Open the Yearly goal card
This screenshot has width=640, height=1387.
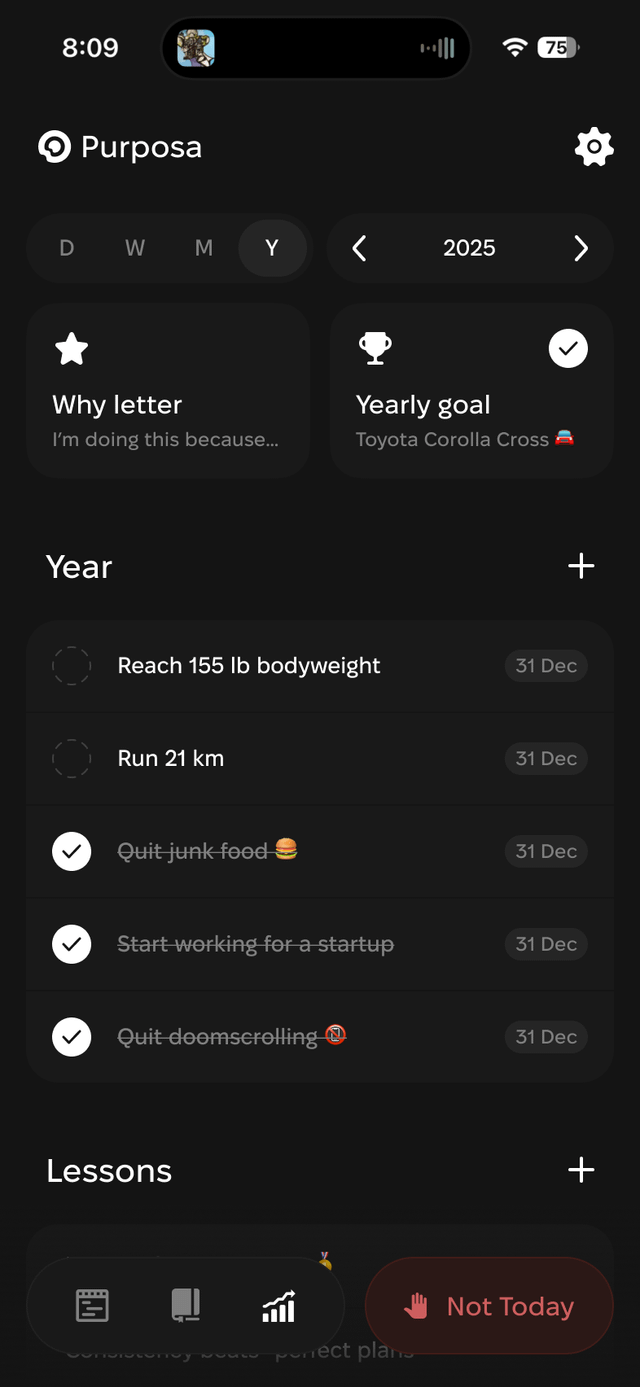471,390
